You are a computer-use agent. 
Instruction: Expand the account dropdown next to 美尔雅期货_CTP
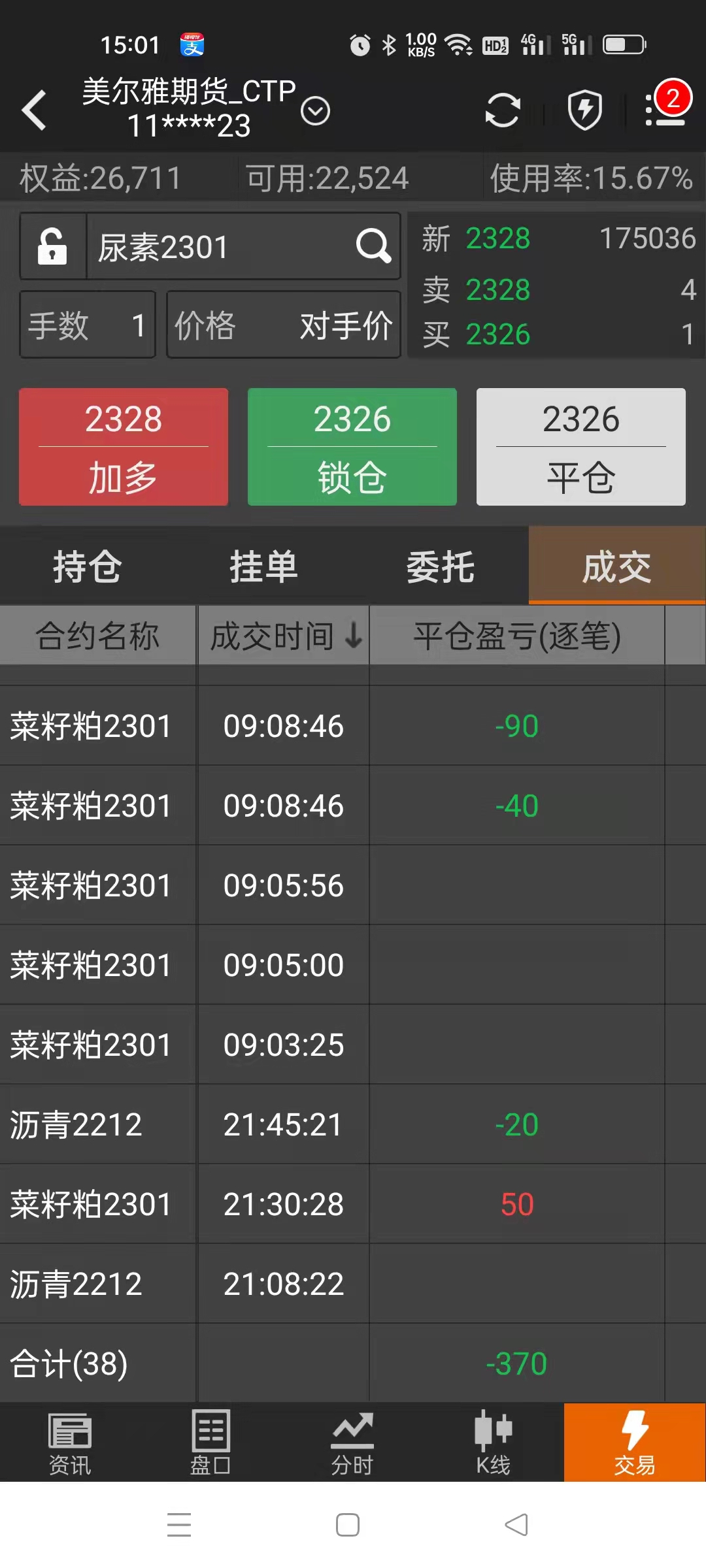coord(315,111)
